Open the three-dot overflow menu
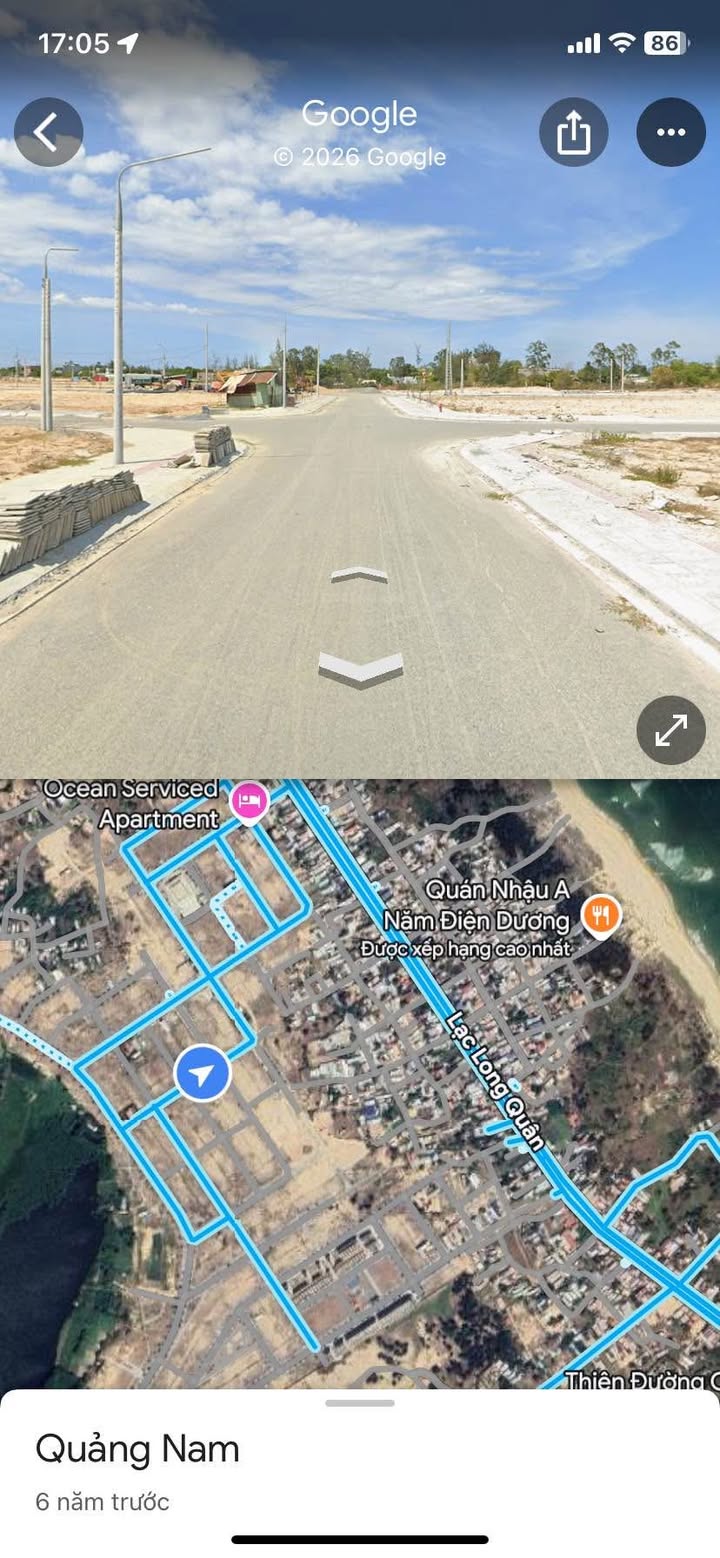Viewport: 720px width, 1558px height. click(x=670, y=132)
